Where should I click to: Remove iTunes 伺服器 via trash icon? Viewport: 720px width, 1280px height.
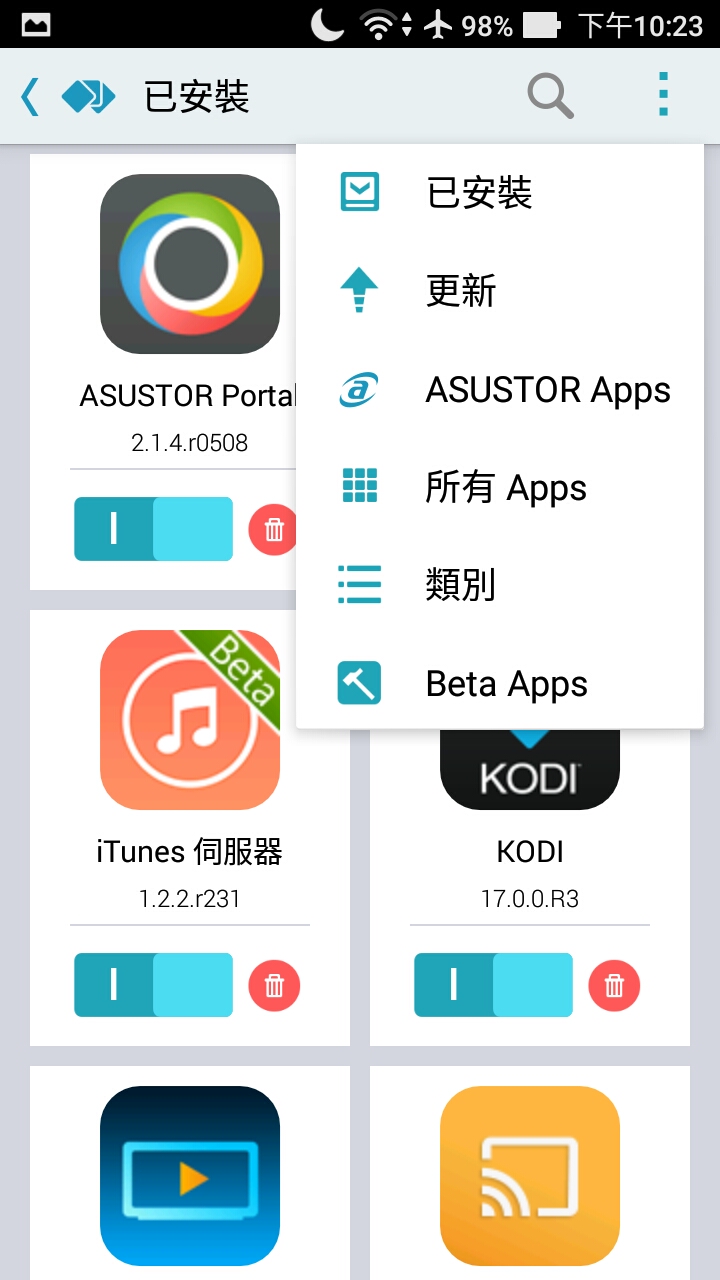274,986
